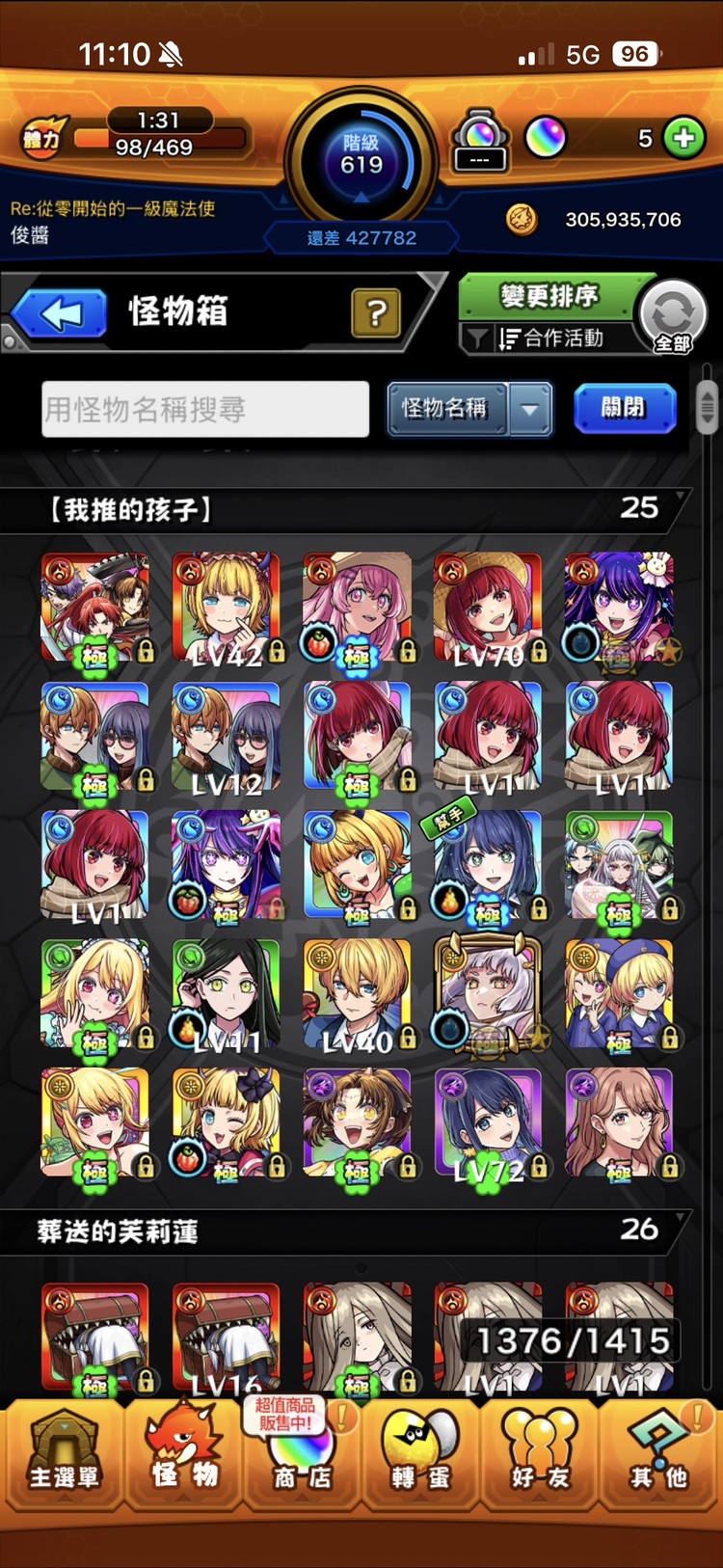Select the LV42 blonde monster
The width and height of the screenshot is (723, 1568).
point(226,608)
